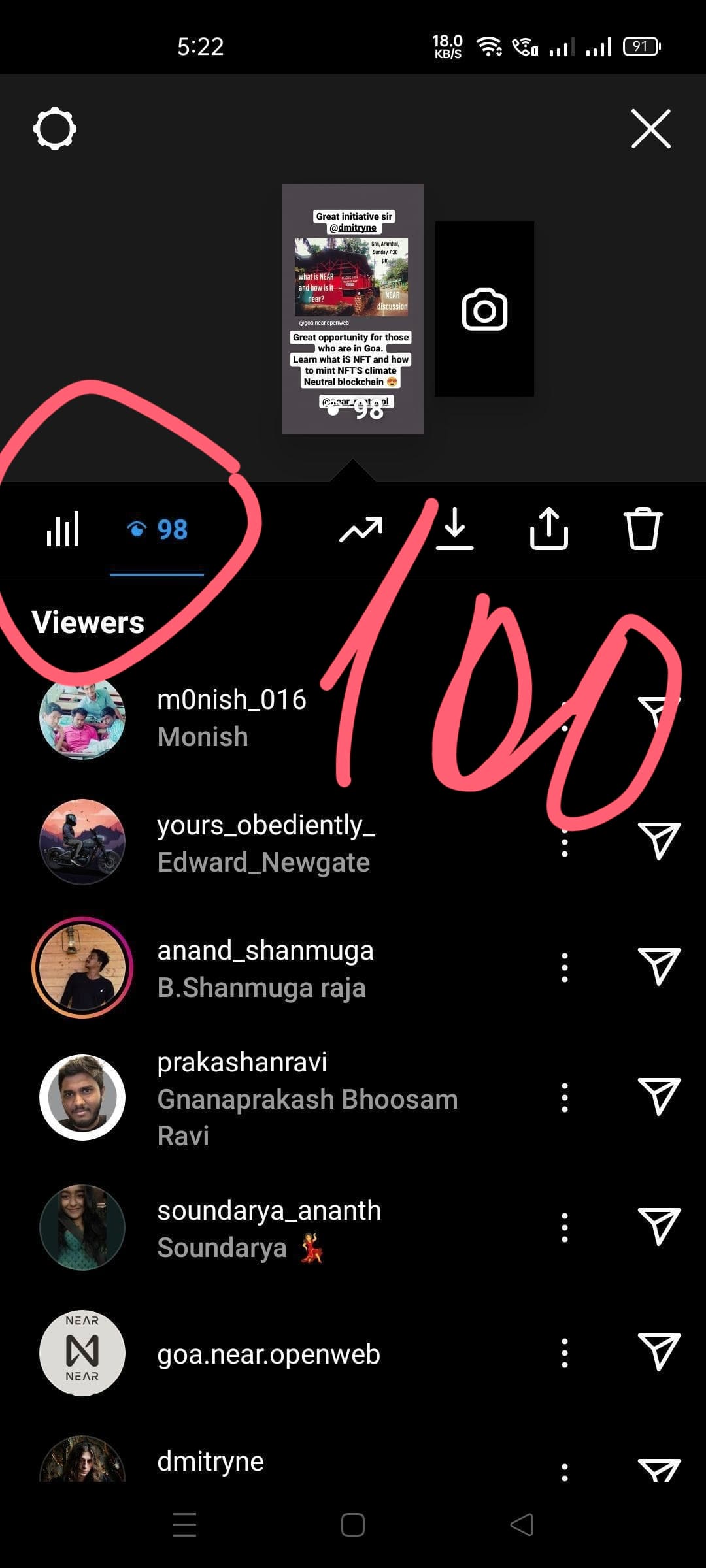Screen dimensions: 706x1568
Task: Download the story to device
Action: pos(454,529)
